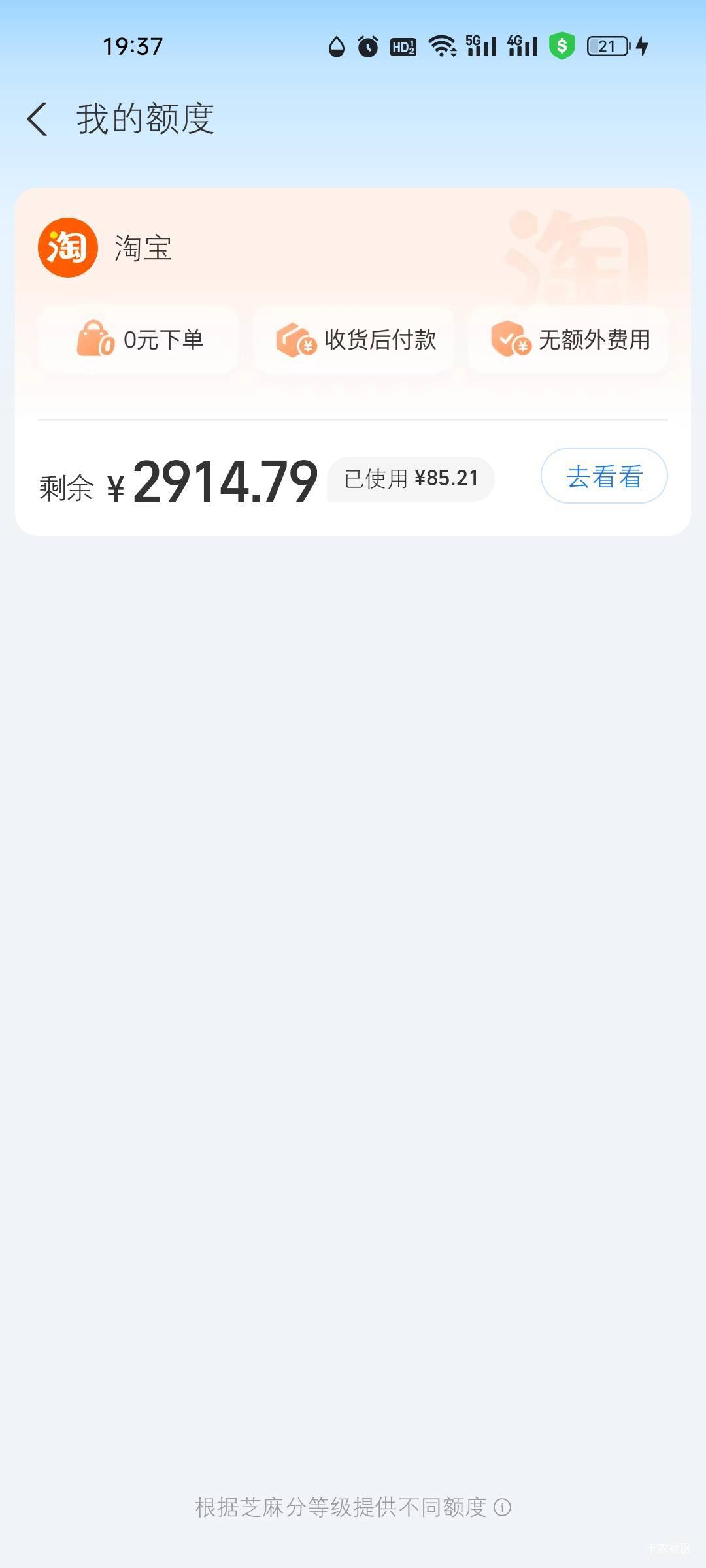
Task: Open the info icon beside 根据芝麻分等级提供不同额度
Action: point(502,1507)
